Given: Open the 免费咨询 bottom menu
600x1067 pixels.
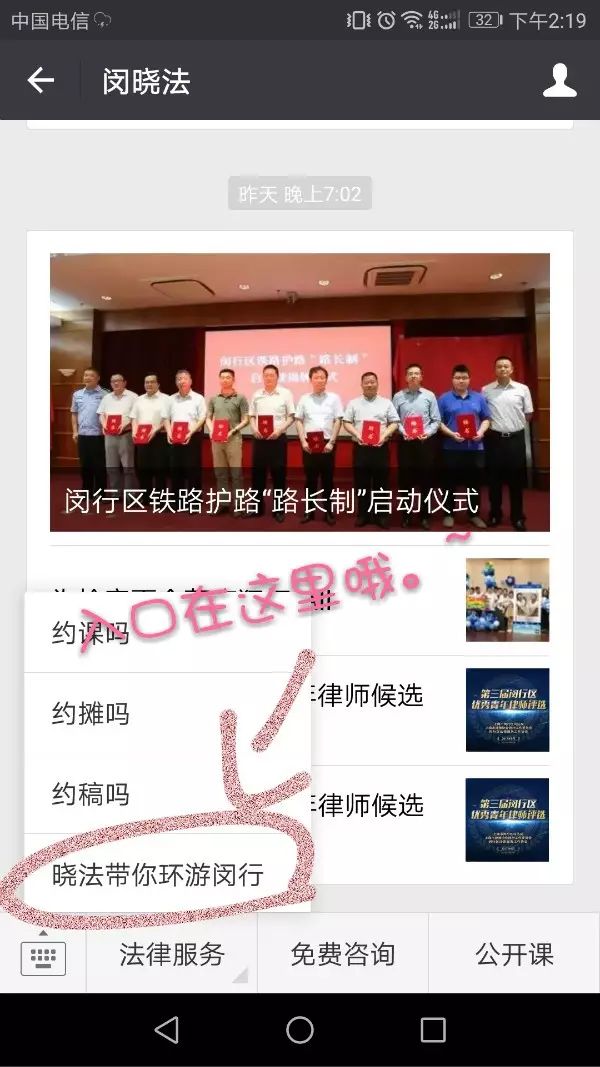Looking at the screenshot, I should click(343, 954).
